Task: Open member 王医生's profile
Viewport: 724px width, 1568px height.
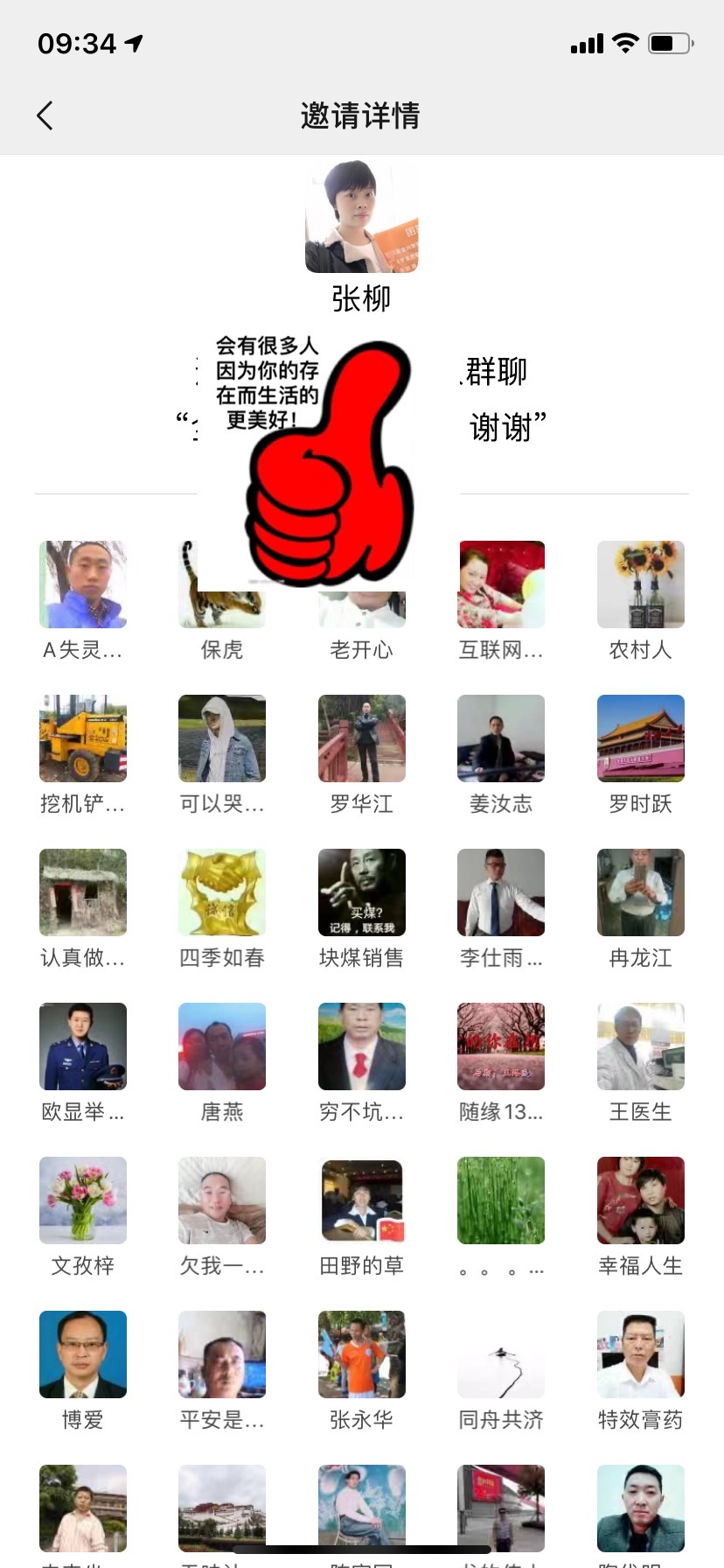Action: pos(640,1046)
